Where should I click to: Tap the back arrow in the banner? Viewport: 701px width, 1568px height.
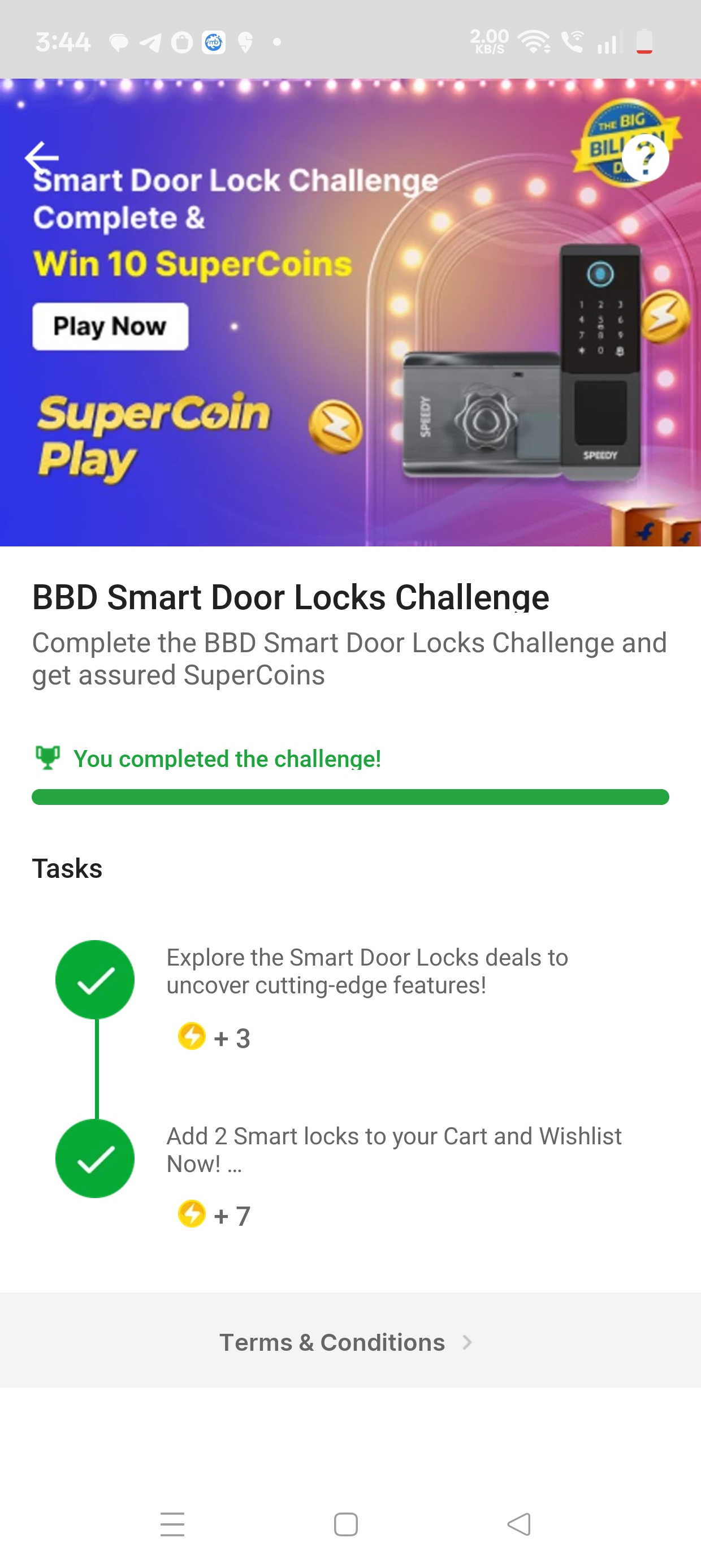[x=40, y=158]
